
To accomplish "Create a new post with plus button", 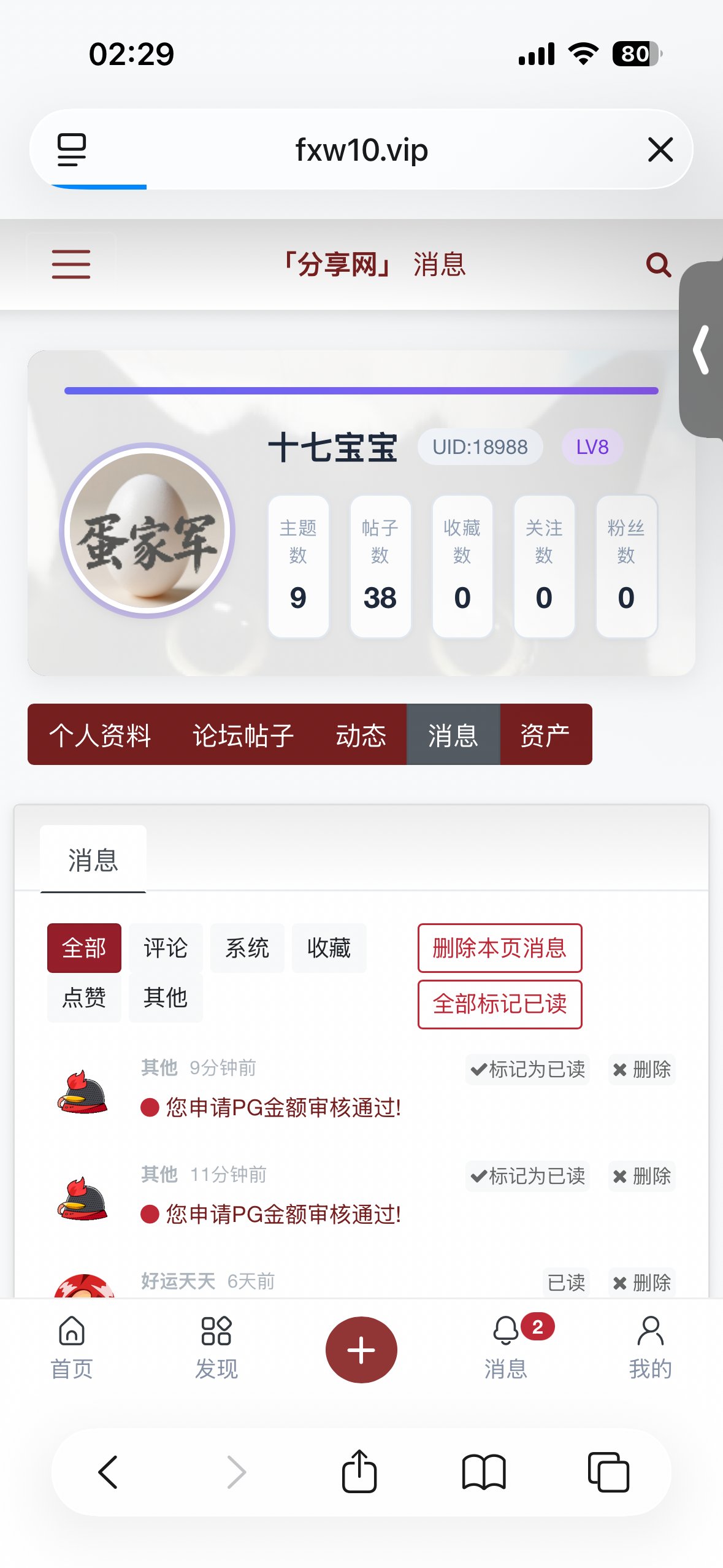I will tap(361, 1350).
